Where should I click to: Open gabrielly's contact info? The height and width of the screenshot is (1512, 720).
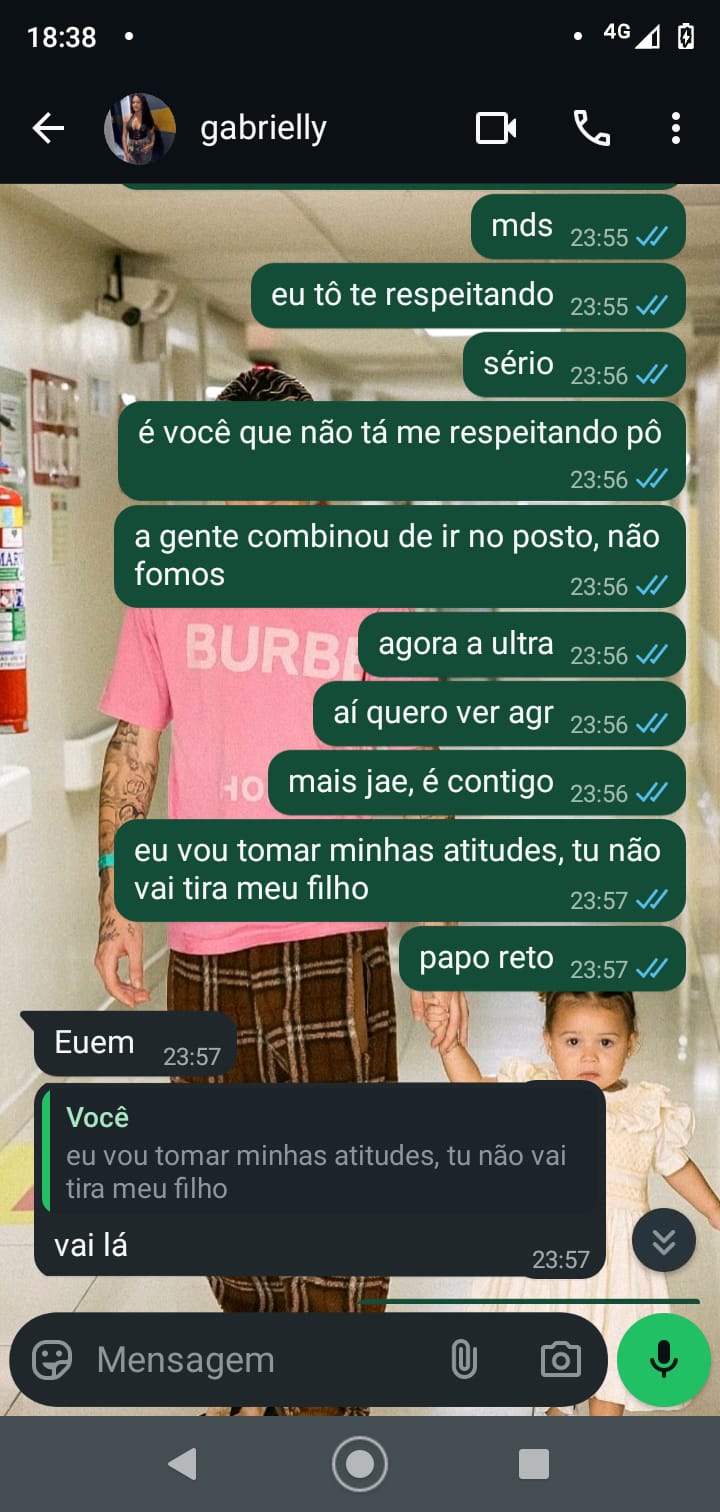(x=263, y=128)
